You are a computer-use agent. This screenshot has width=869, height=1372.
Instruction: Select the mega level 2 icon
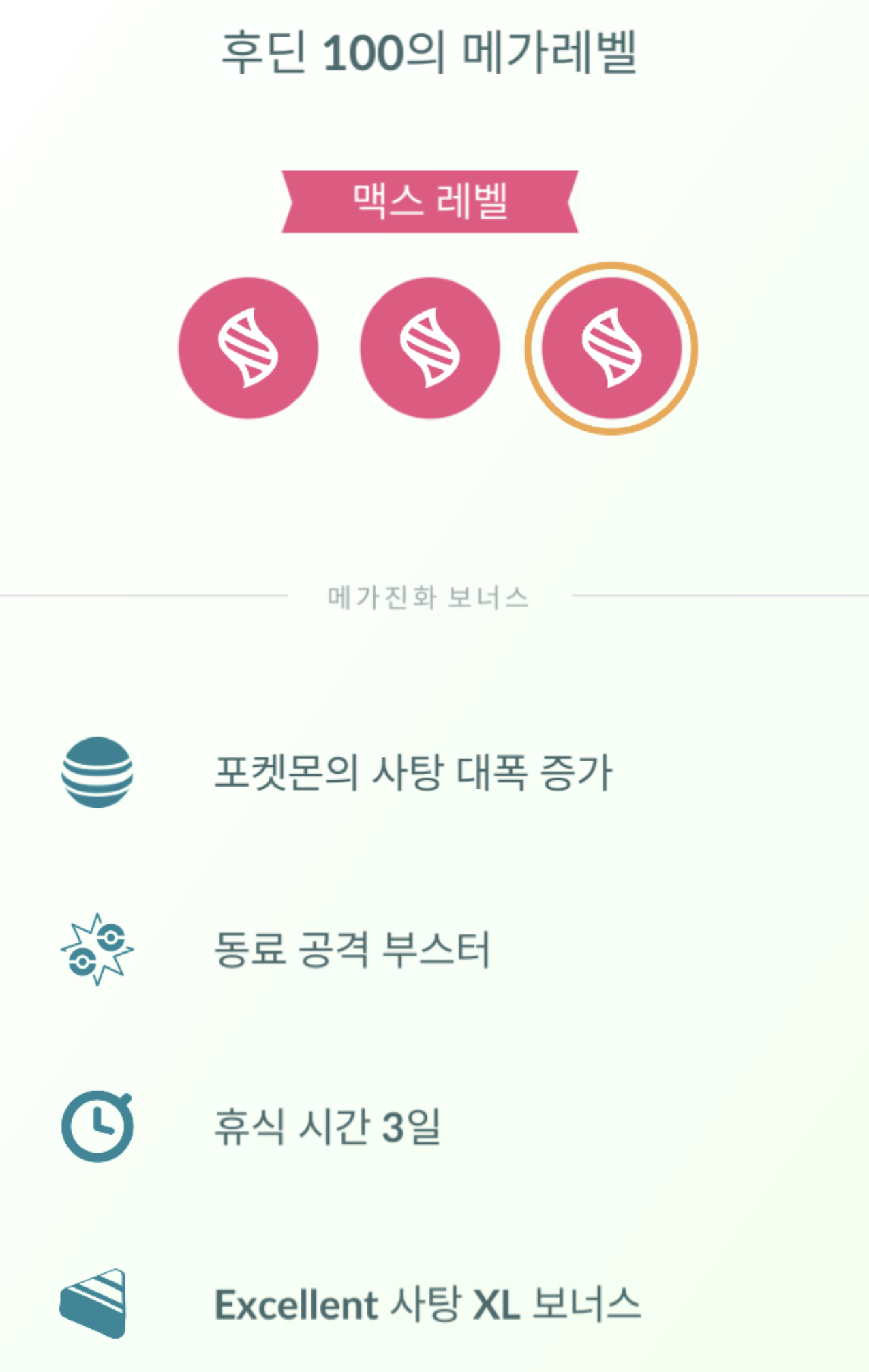pyautogui.click(x=429, y=348)
